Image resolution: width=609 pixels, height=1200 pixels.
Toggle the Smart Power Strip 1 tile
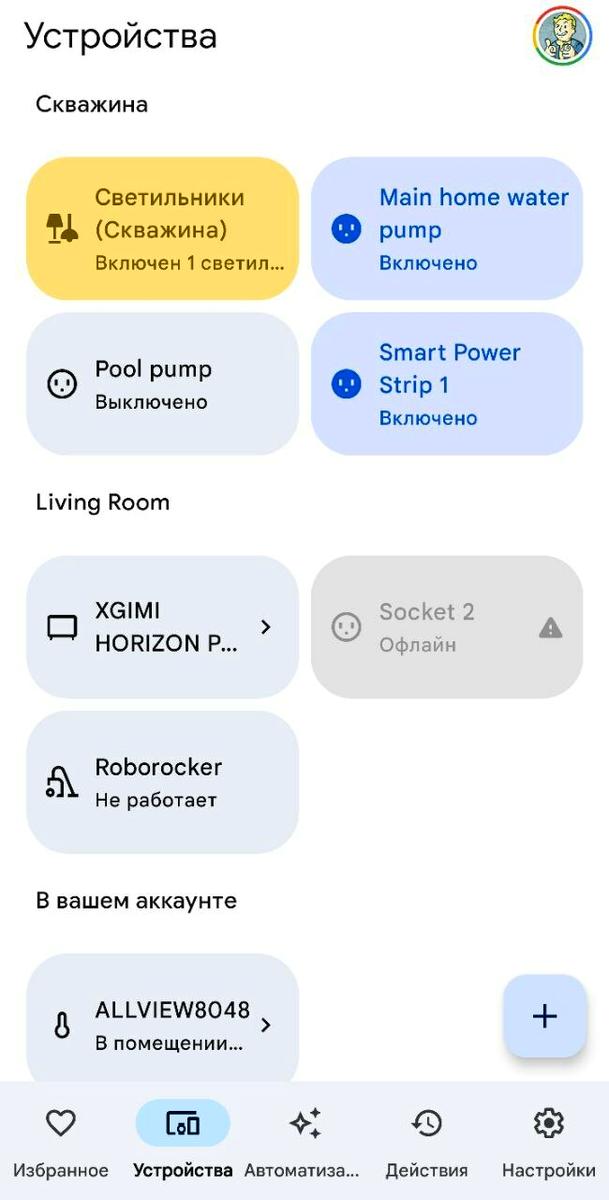click(x=446, y=384)
